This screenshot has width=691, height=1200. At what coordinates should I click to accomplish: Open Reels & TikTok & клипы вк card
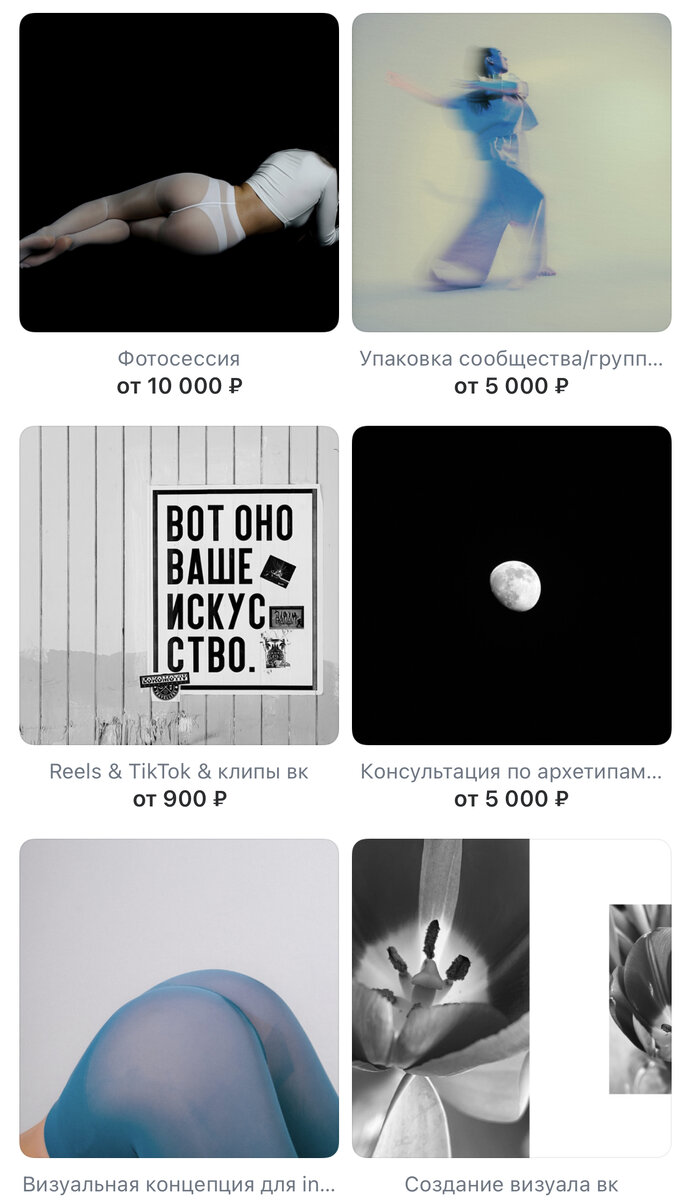[x=179, y=586]
